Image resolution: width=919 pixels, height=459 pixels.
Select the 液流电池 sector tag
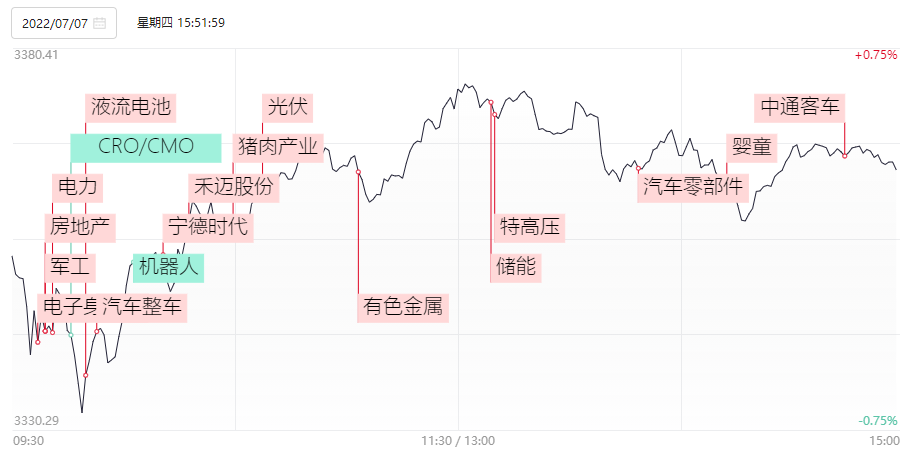(131, 106)
